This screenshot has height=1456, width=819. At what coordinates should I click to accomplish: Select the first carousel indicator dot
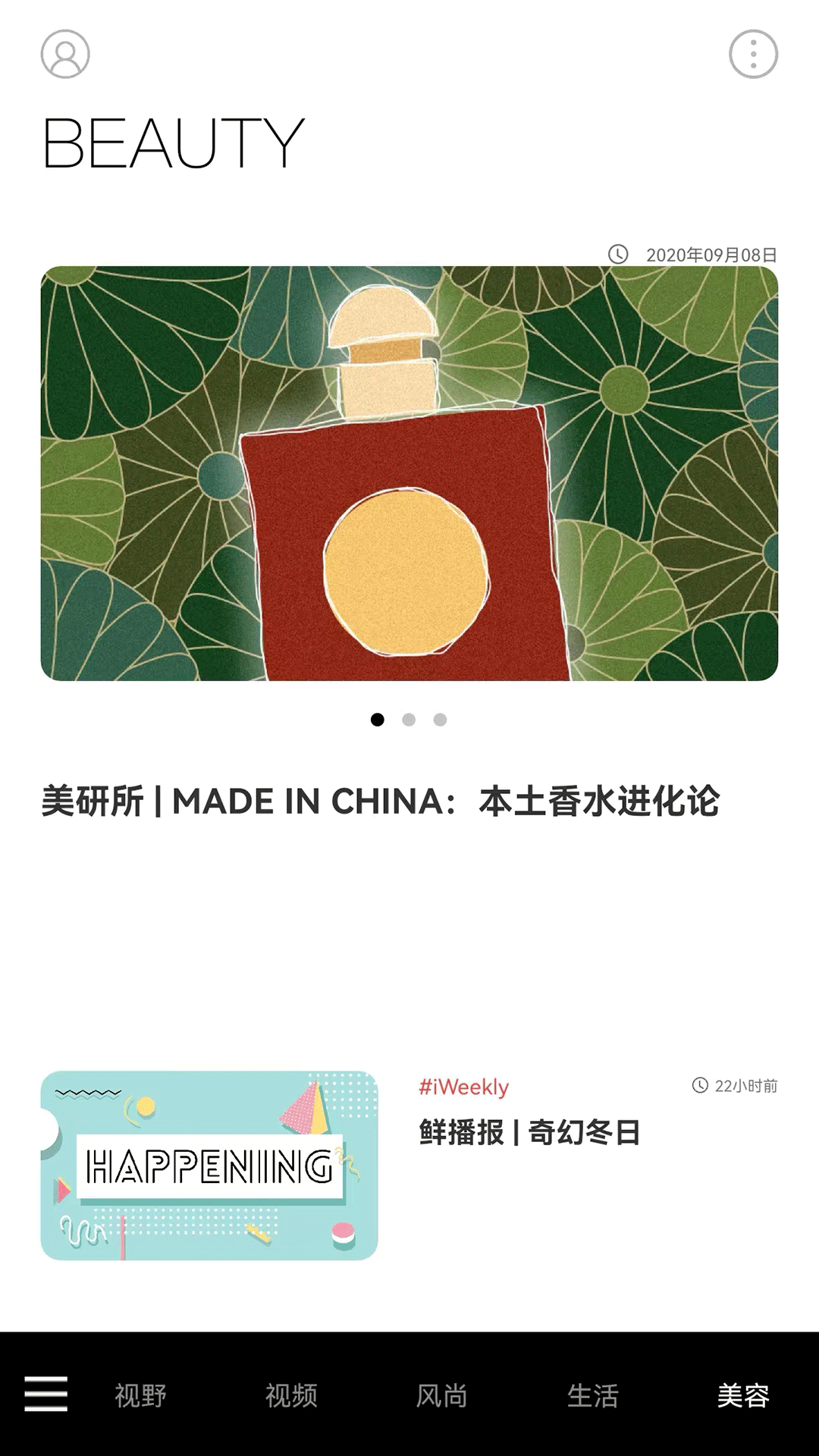tap(377, 719)
